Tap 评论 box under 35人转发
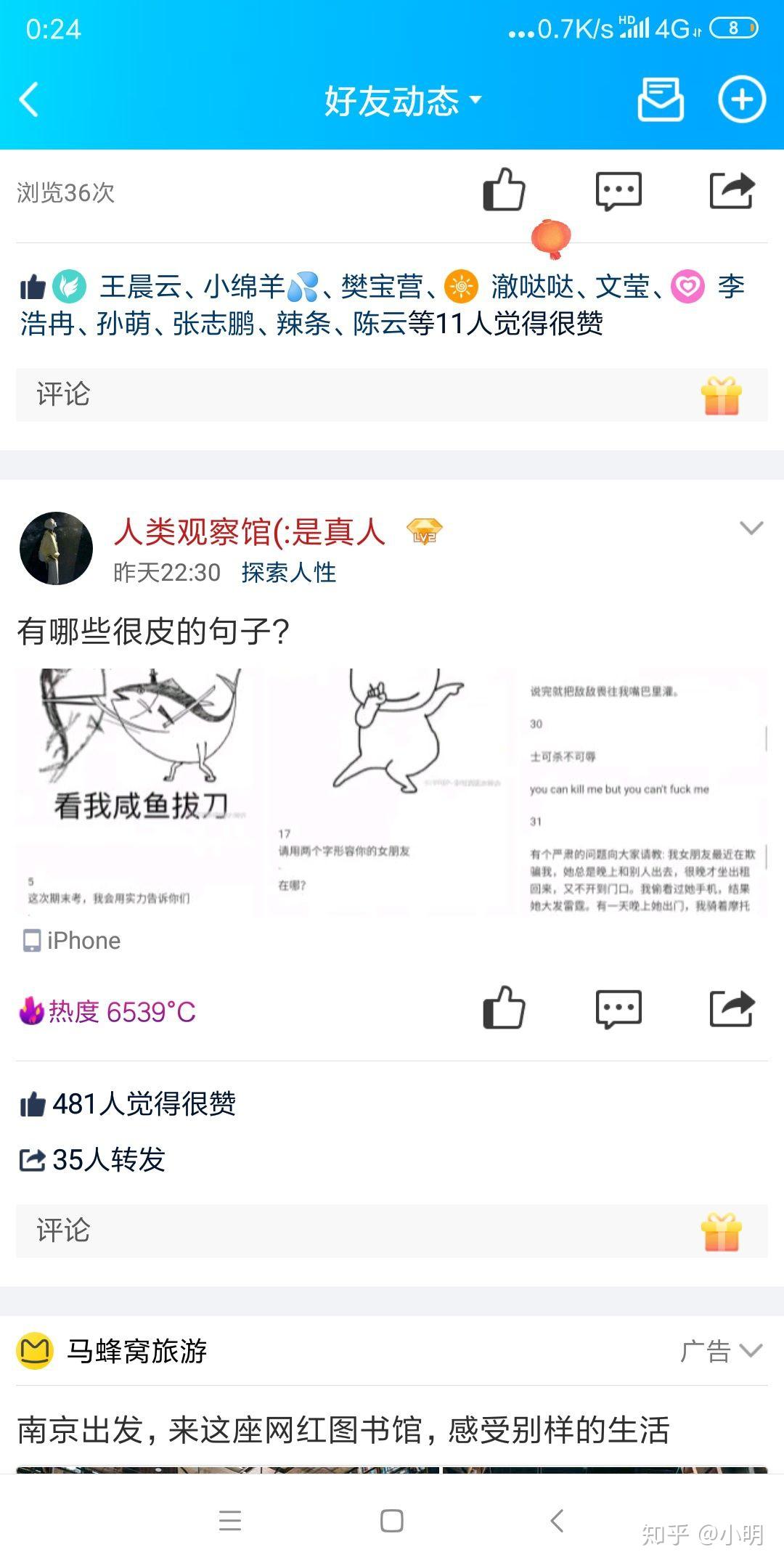The height and width of the screenshot is (1568, 784). tap(348, 1231)
